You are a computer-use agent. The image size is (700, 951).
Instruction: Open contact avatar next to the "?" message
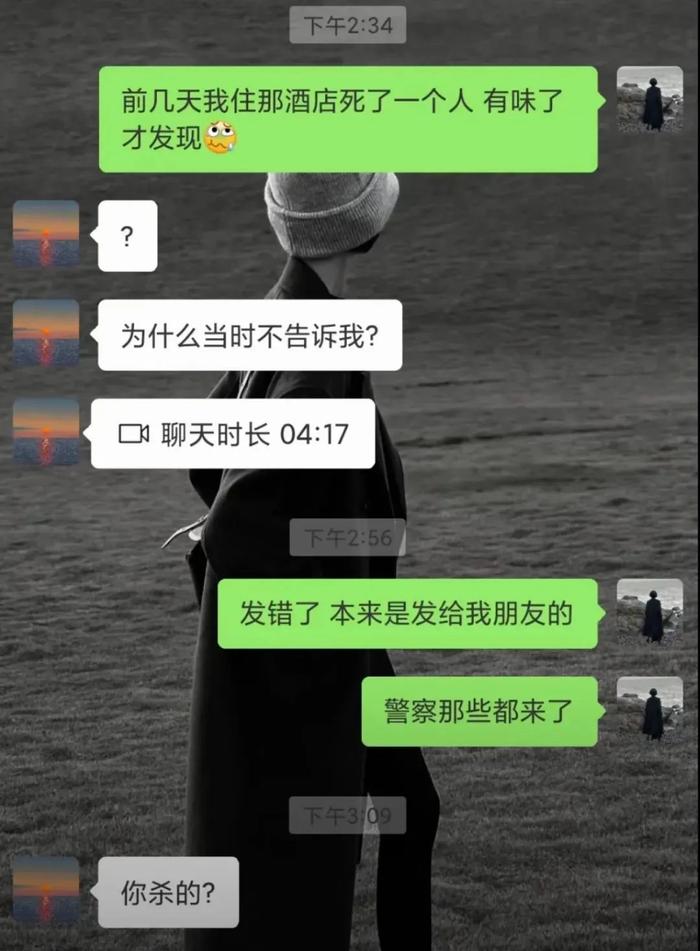pos(46,233)
